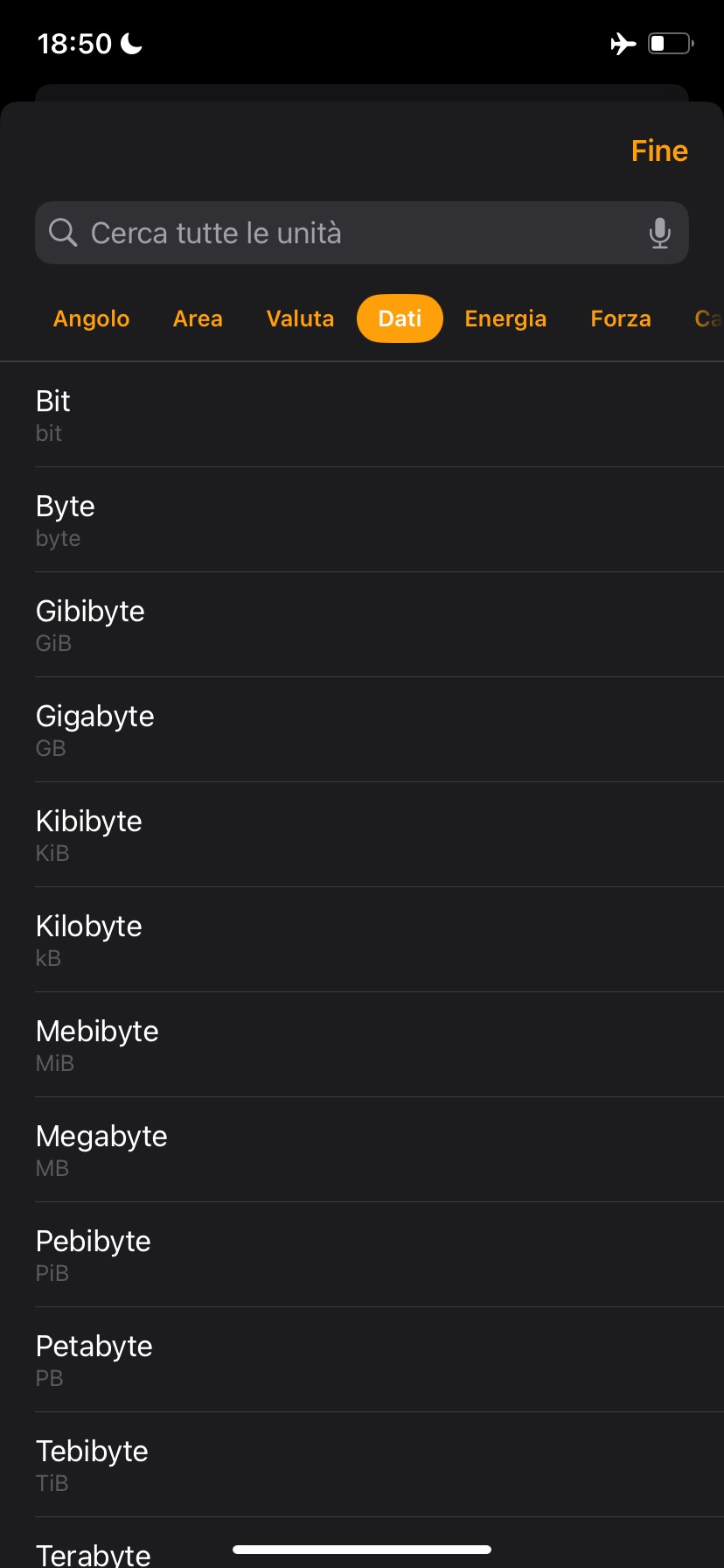Tap Fine to close the unit picker
The image size is (724, 1568).
point(659,150)
